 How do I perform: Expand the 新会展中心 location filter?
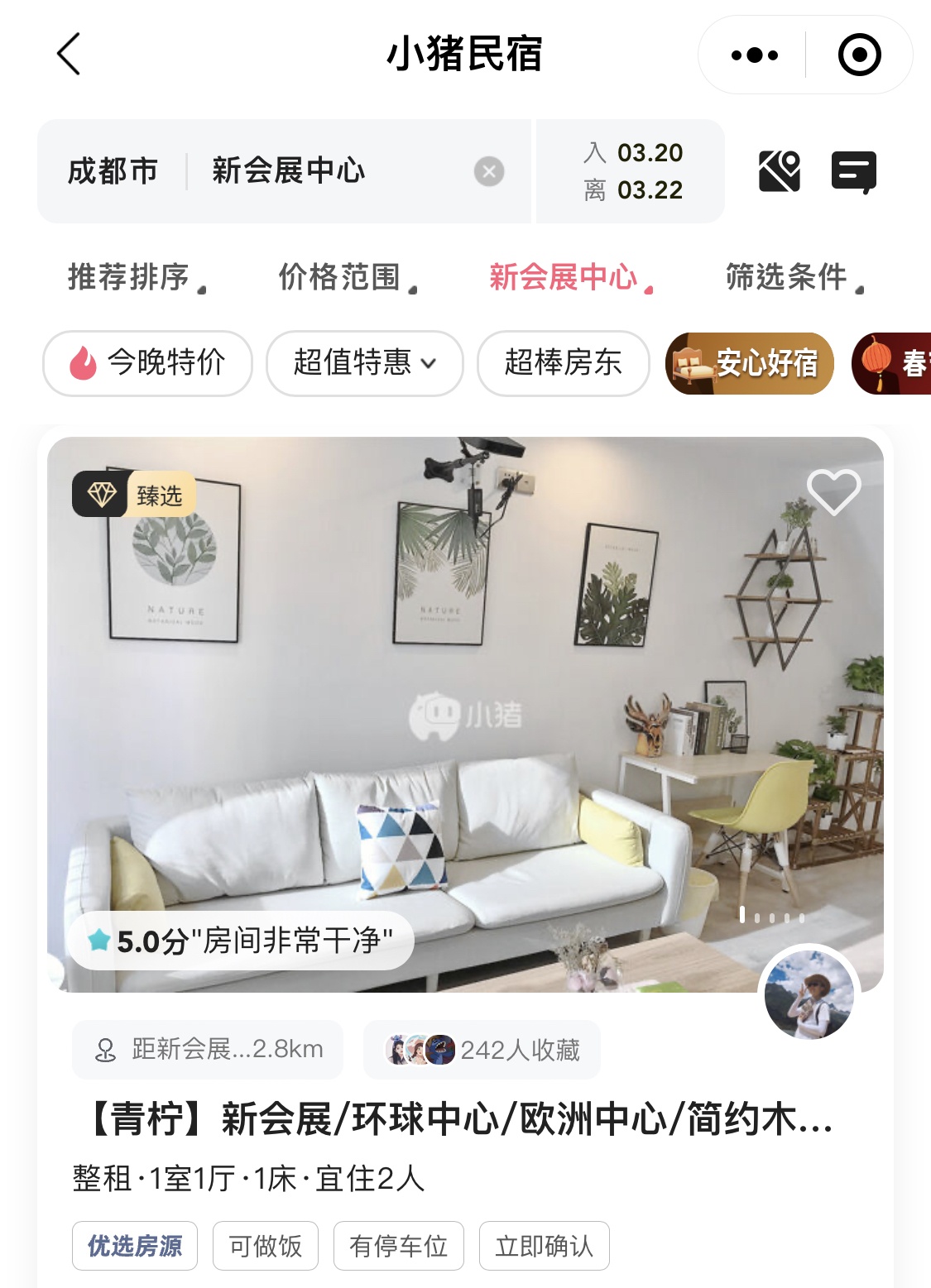(570, 277)
